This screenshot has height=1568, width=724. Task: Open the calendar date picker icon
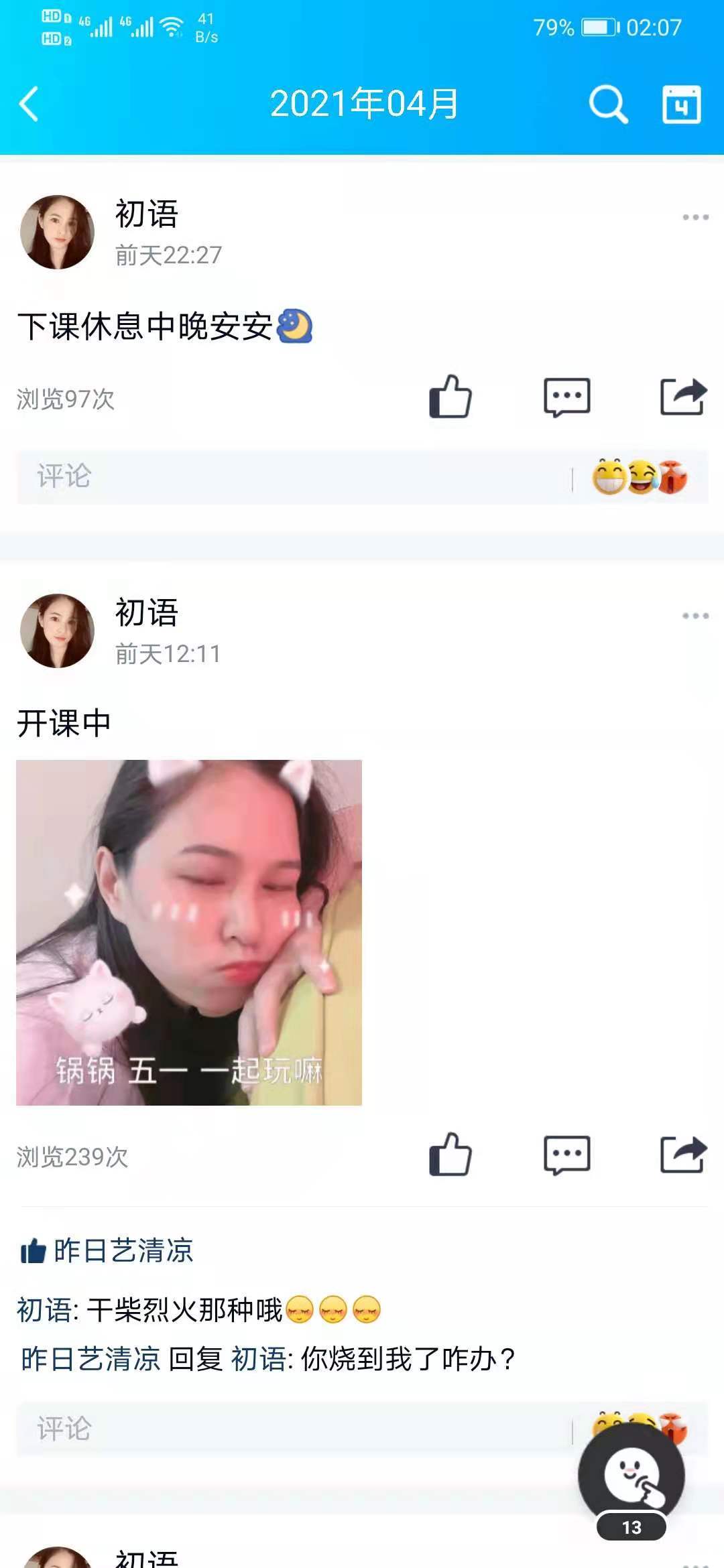click(x=681, y=105)
